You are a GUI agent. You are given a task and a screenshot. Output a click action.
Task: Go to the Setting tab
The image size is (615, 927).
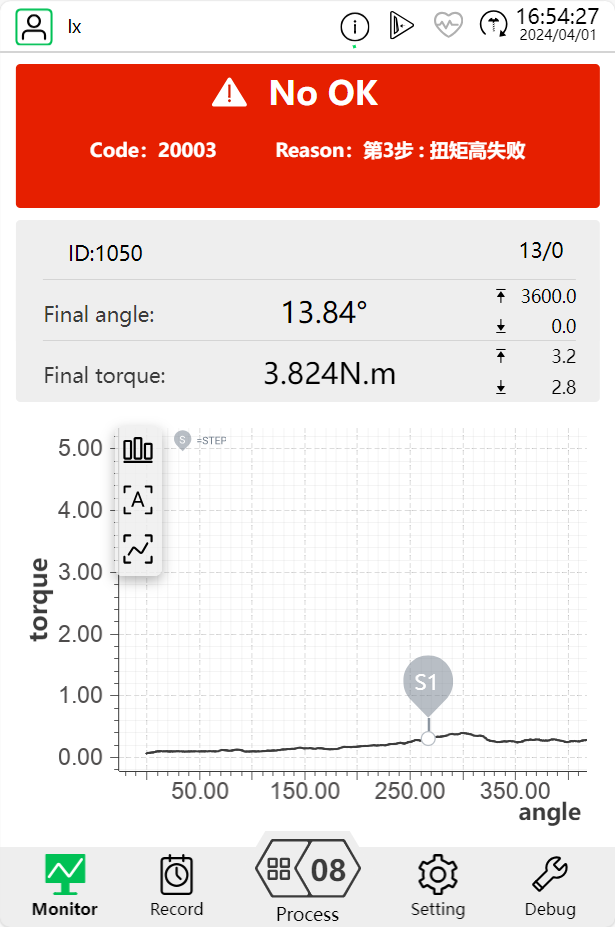click(x=438, y=885)
